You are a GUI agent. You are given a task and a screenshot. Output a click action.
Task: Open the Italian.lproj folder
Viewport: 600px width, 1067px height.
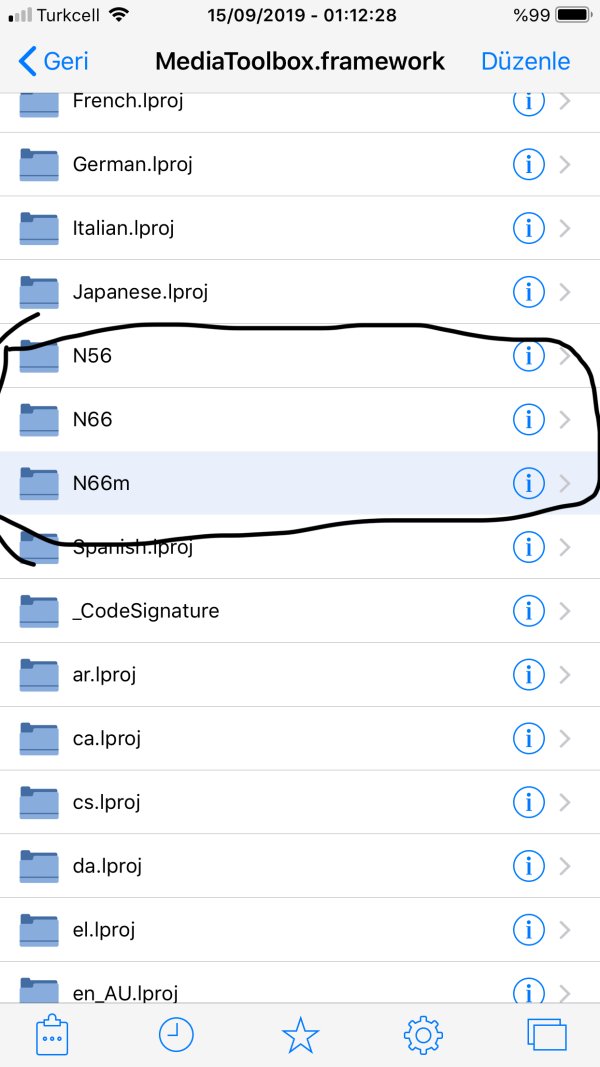pos(123,228)
